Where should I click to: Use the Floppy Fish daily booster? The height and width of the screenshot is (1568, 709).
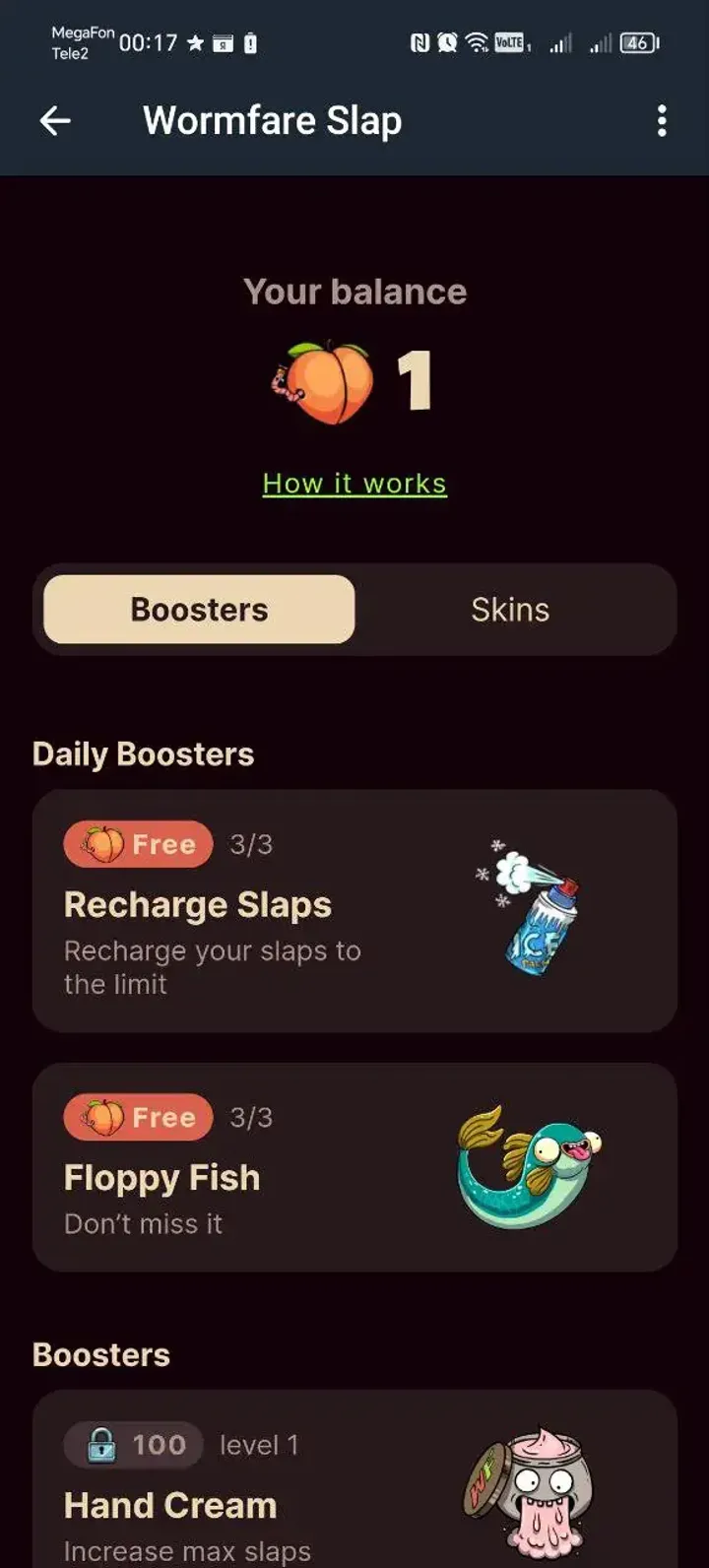click(x=354, y=1166)
